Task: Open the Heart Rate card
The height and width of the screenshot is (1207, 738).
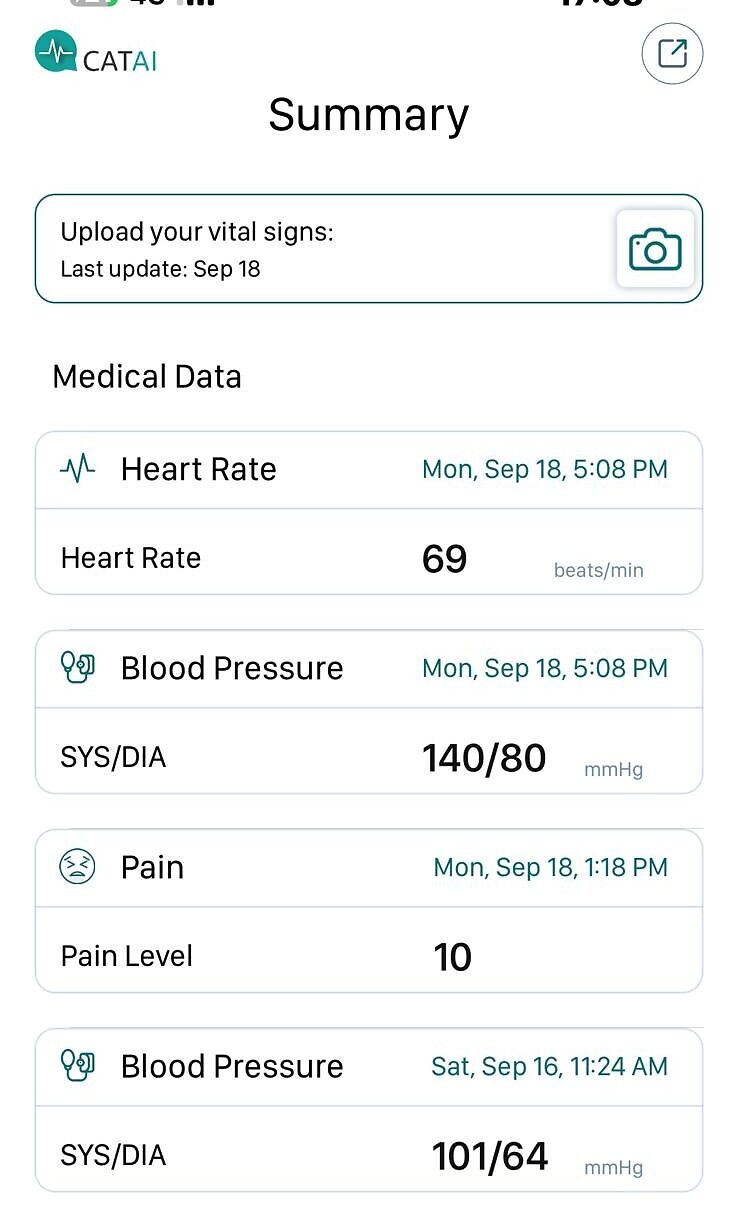Action: coord(369,513)
